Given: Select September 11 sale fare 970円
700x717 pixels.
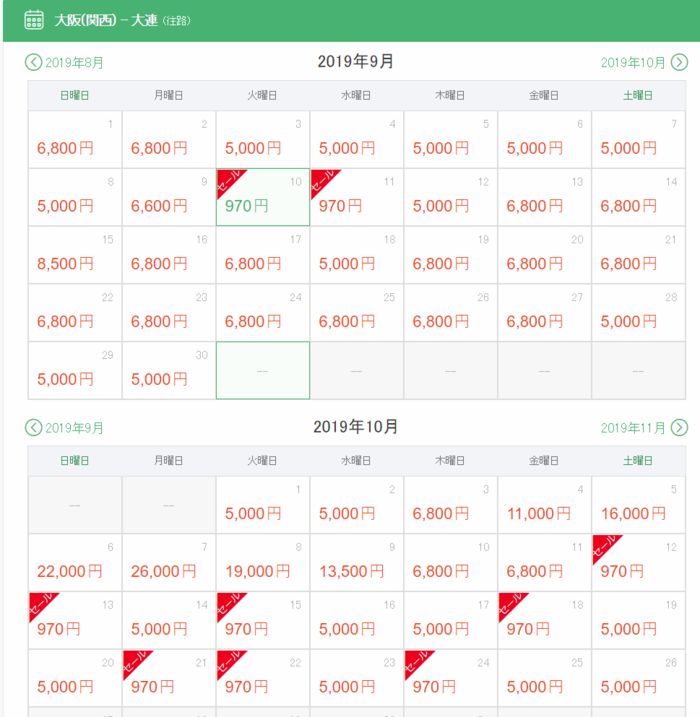Looking at the screenshot, I should (x=357, y=198).
